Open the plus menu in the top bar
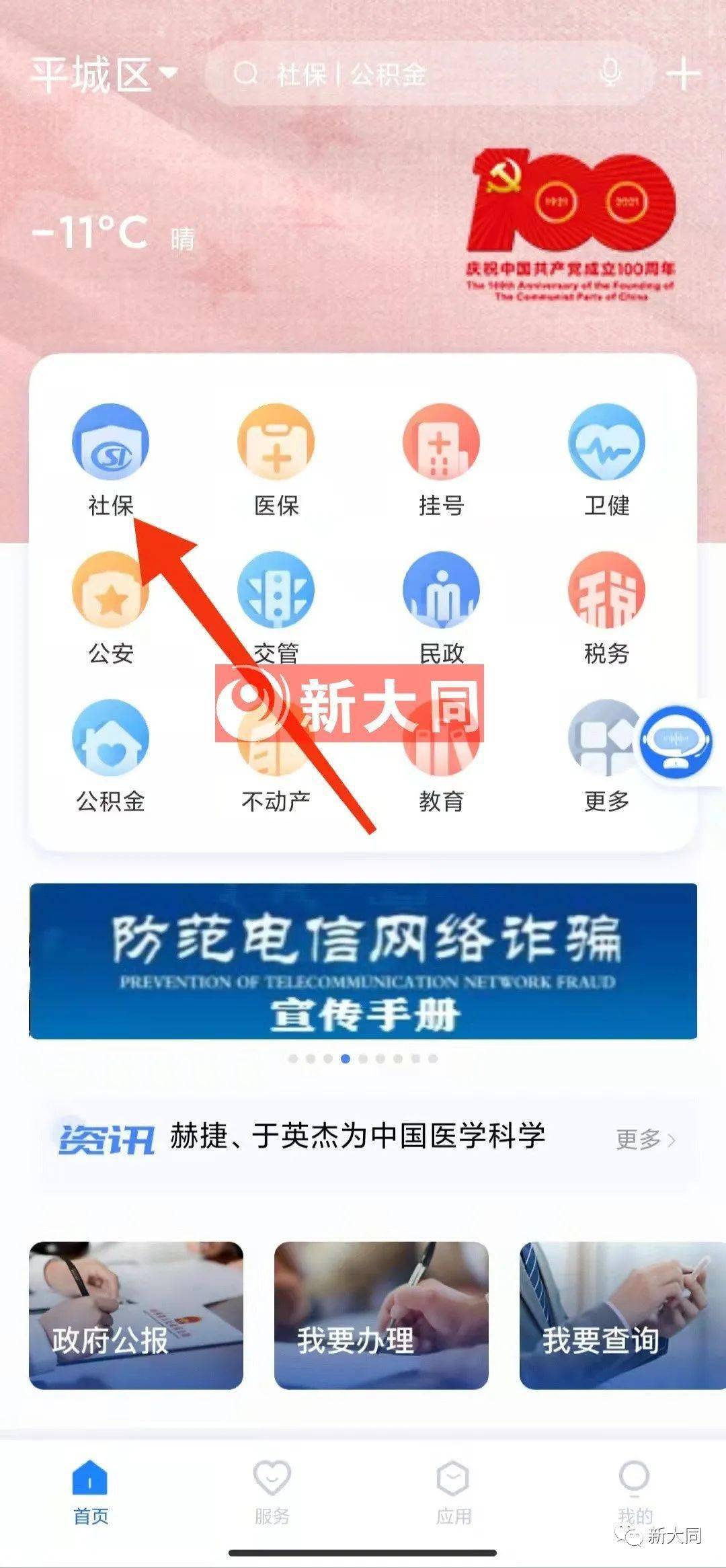 click(x=683, y=74)
